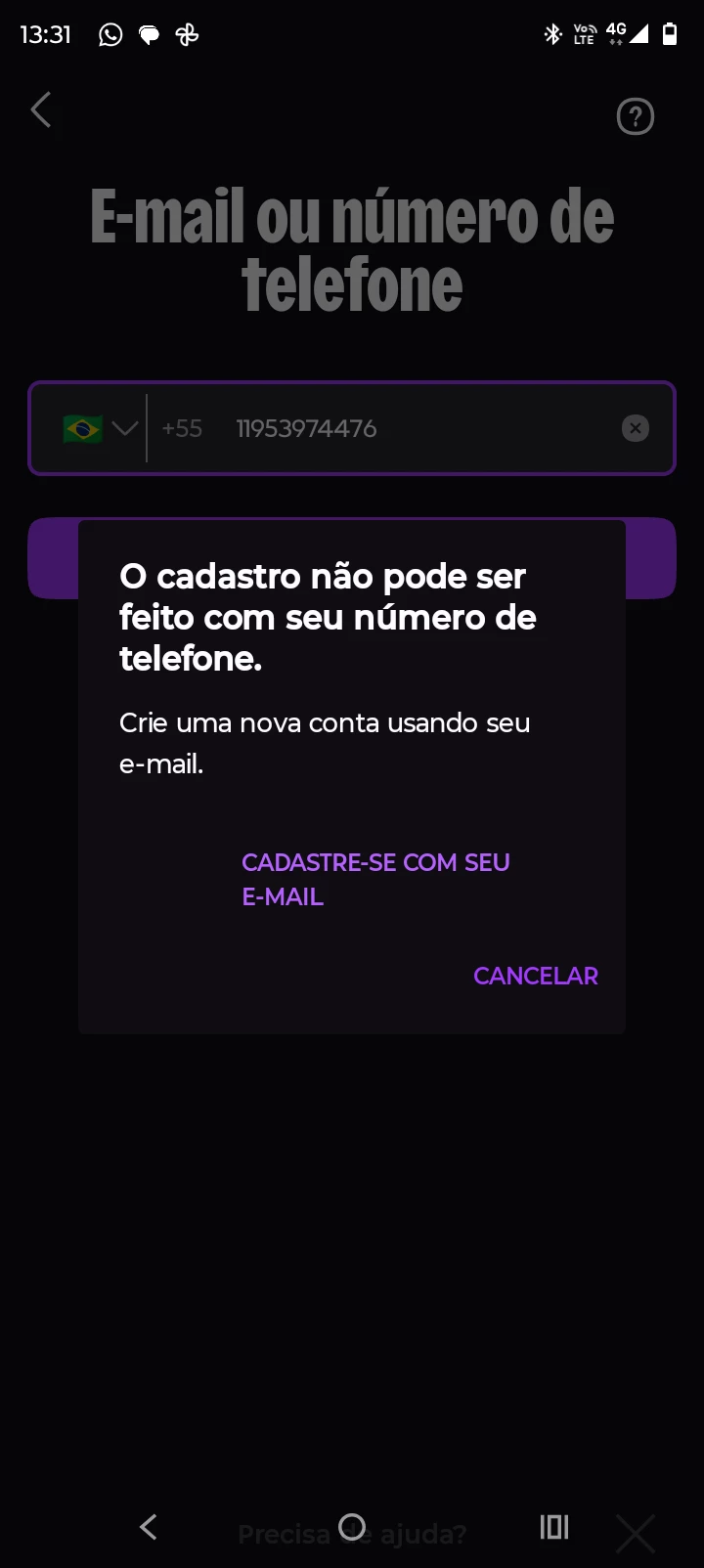The height and width of the screenshot is (1568, 704).
Task: Open the Brazil country code dropdown
Action: tap(100, 428)
